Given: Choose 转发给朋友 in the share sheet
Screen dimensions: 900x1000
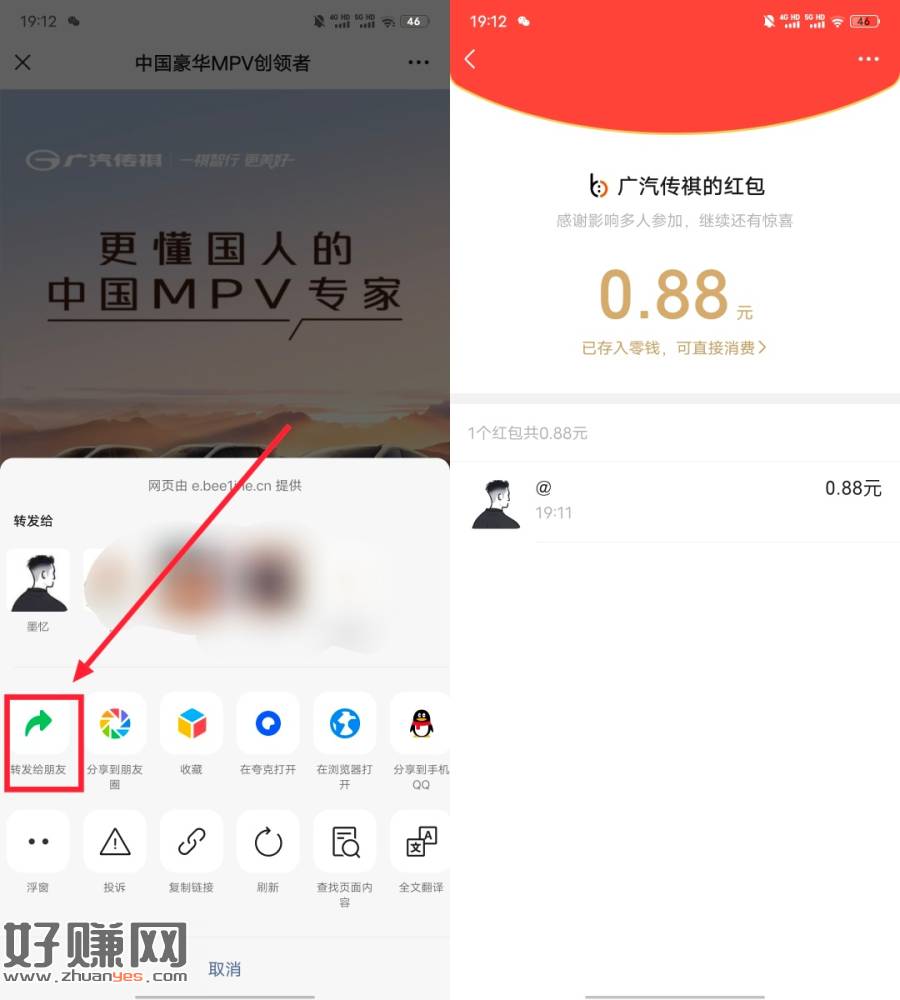Looking at the screenshot, I should (38, 724).
